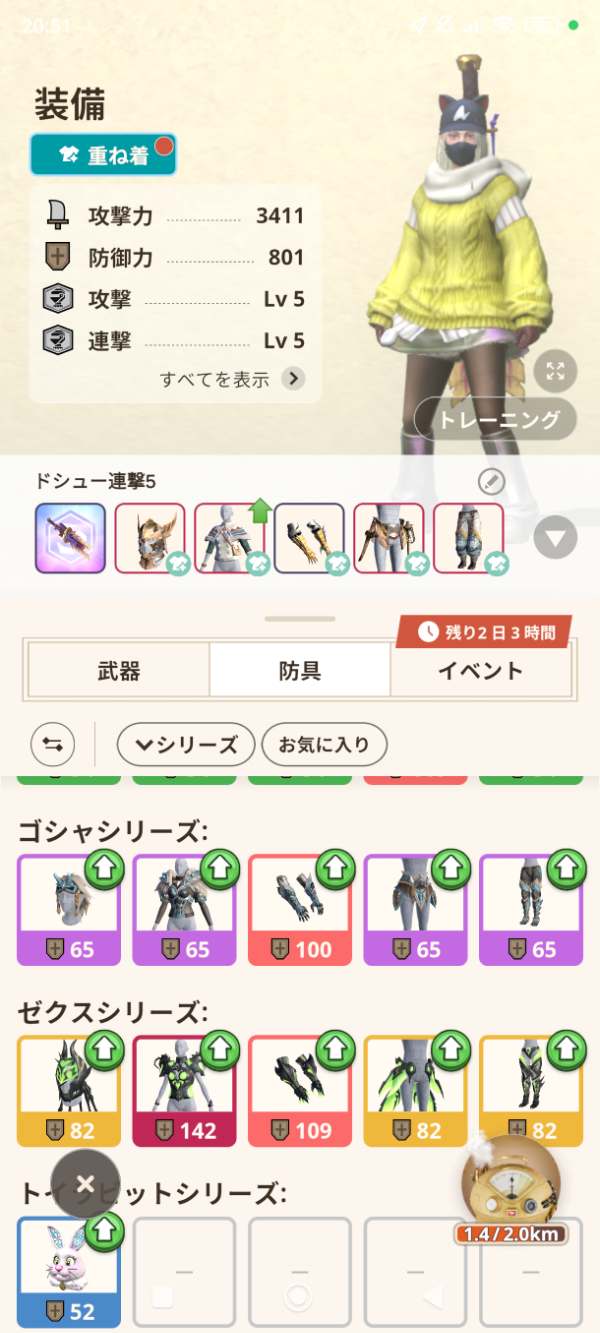Select the ゴシャ series gloves with defense 100

(300, 909)
